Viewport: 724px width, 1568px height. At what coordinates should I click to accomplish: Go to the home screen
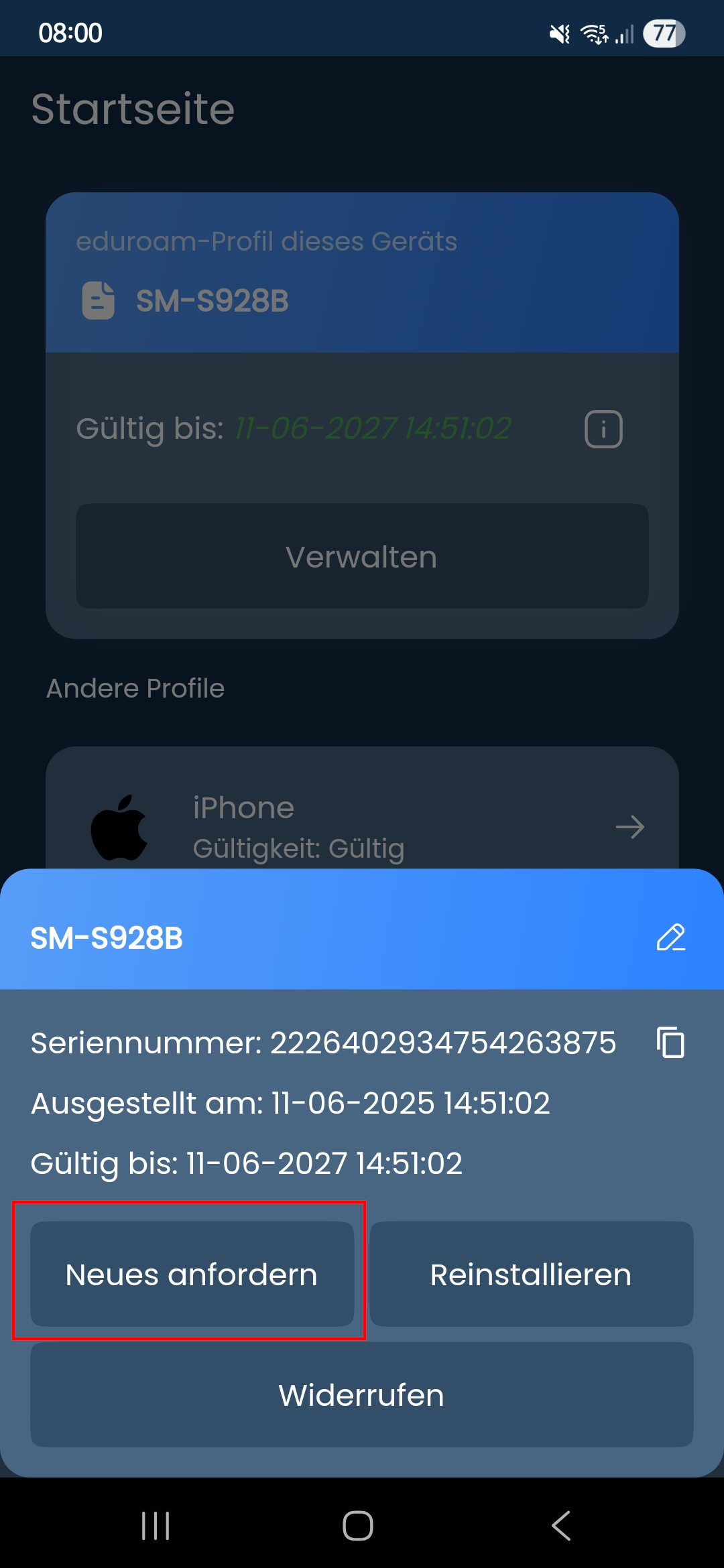358,1526
